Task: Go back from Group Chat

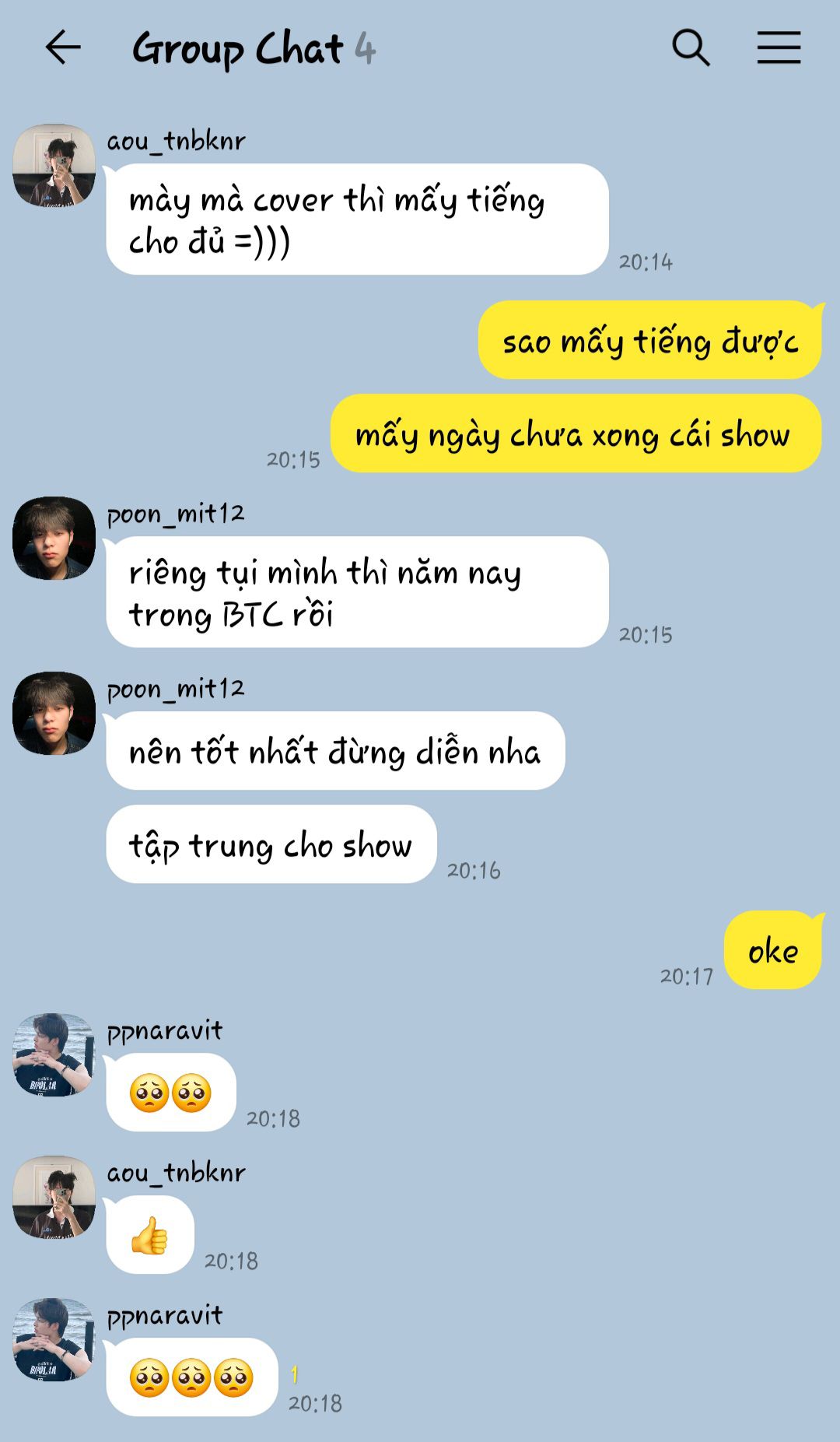Action: [x=63, y=48]
